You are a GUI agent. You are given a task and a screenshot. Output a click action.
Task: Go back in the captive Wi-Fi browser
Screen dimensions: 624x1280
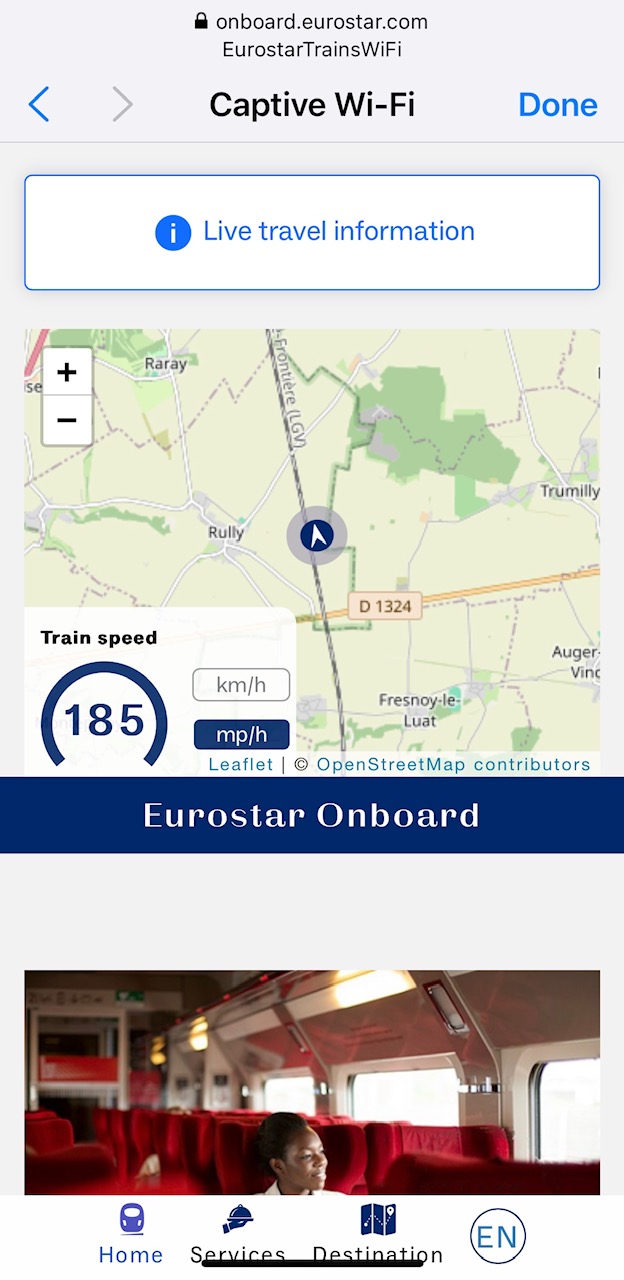pos(39,105)
